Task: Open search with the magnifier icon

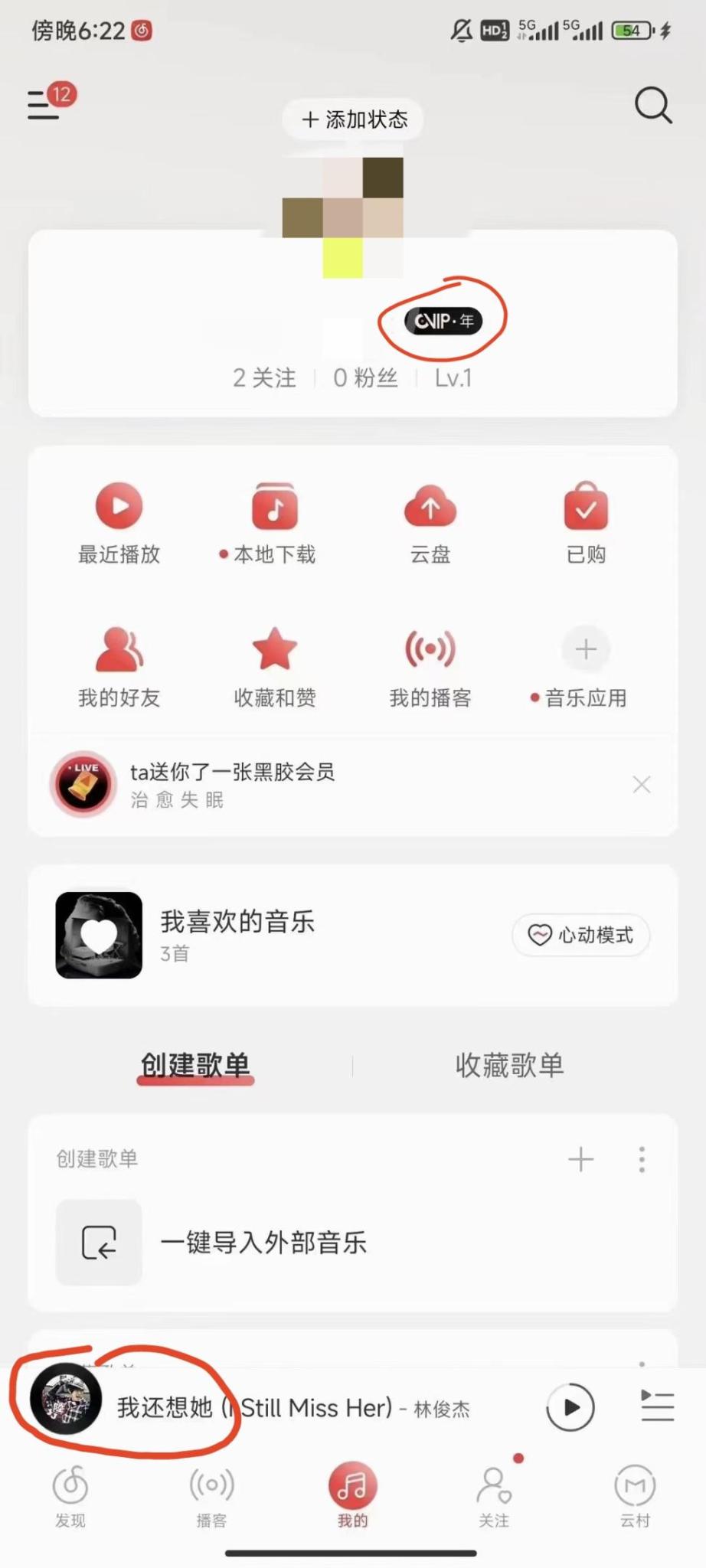Action: coord(653,106)
